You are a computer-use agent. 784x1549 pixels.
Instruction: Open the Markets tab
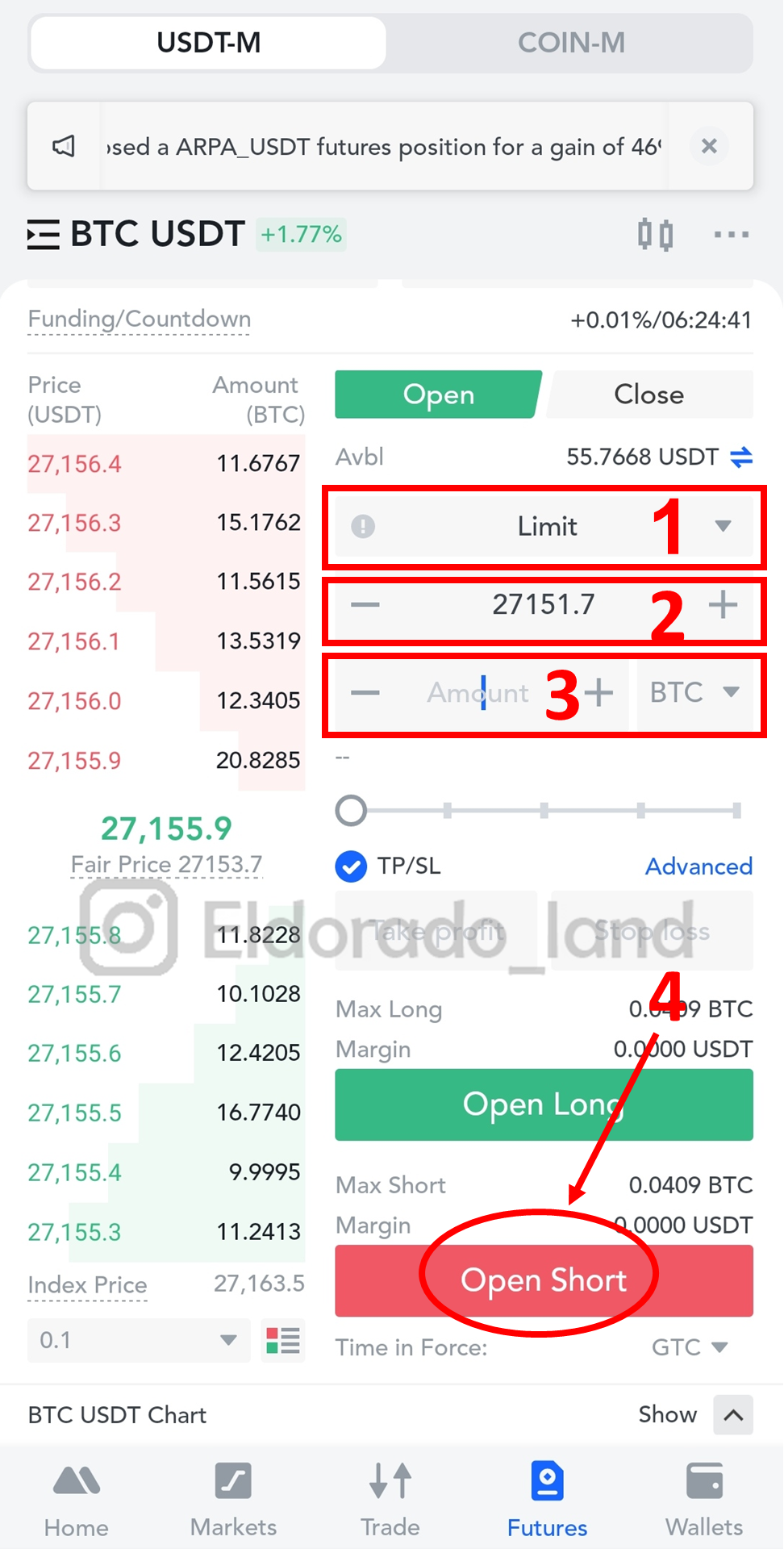point(233,1499)
